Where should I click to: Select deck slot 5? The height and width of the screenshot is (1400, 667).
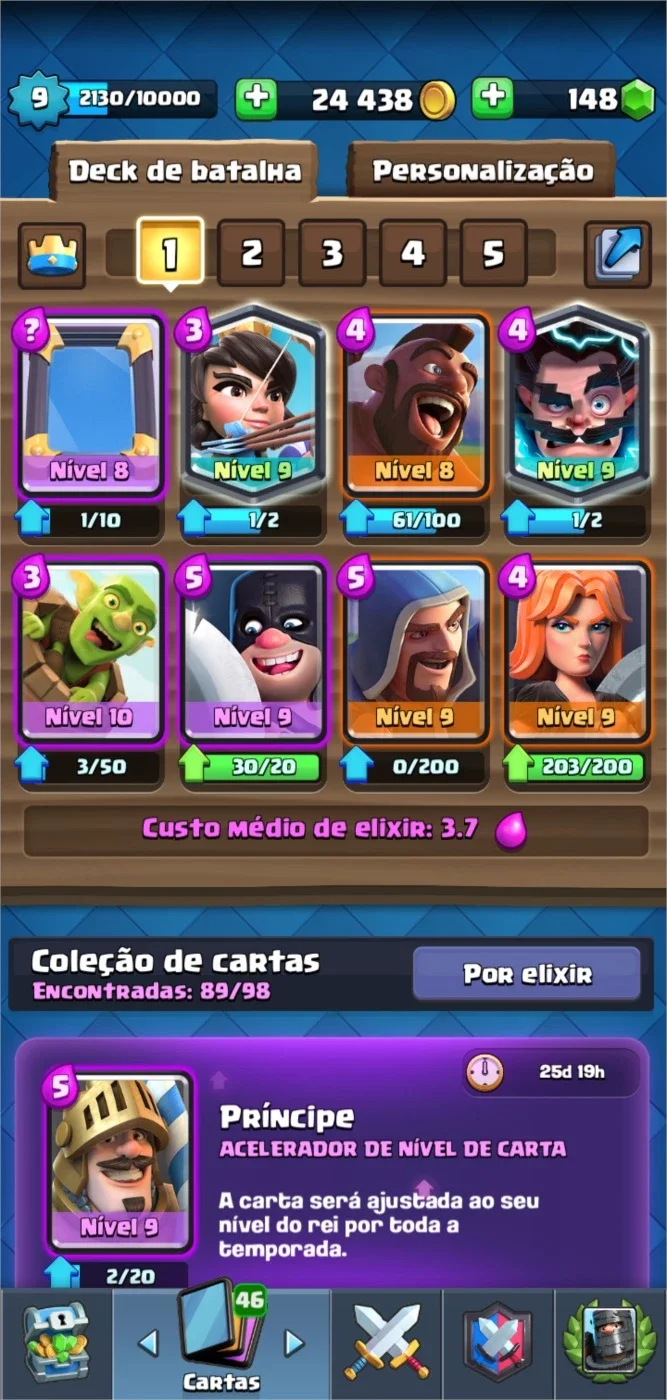494,254
